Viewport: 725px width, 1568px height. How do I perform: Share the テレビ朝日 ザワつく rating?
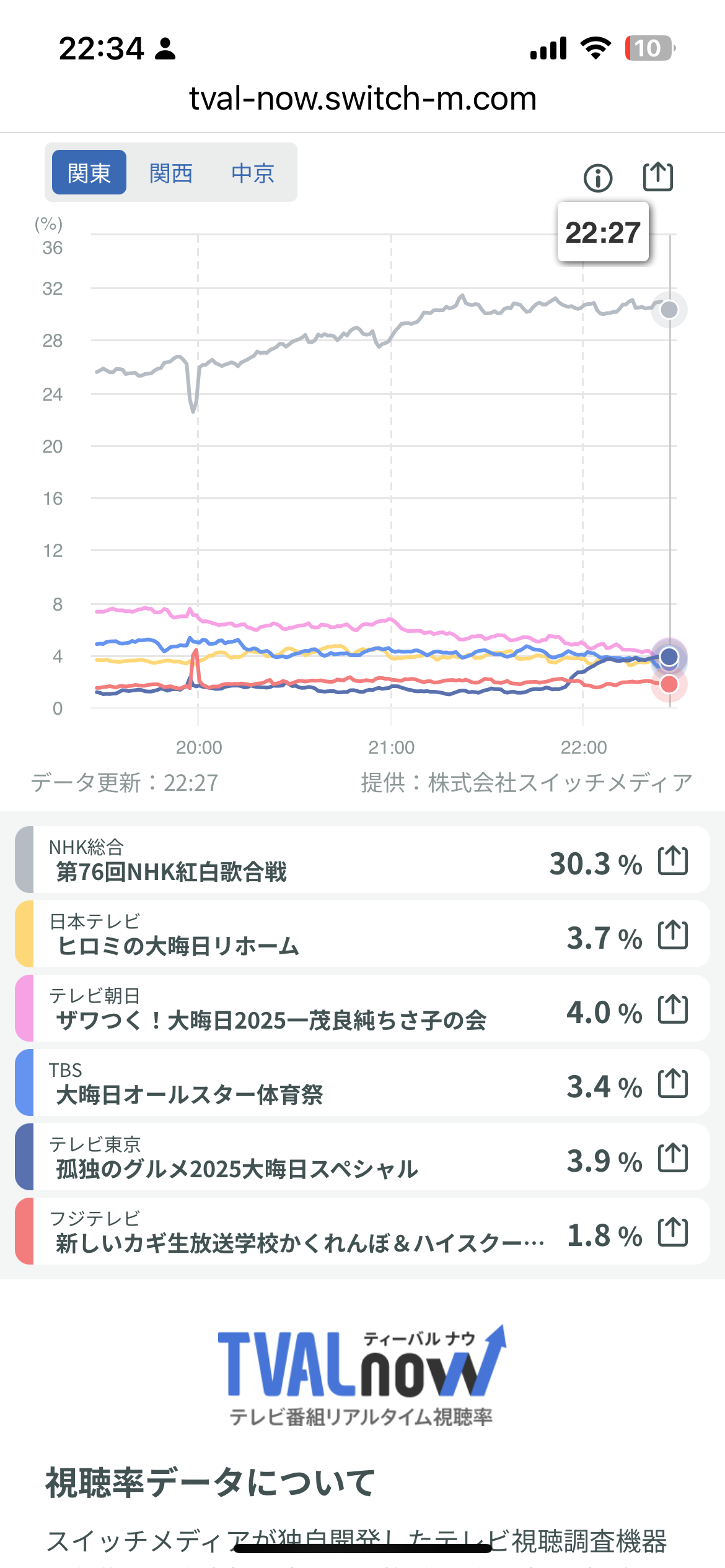(x=673, y=1009)
